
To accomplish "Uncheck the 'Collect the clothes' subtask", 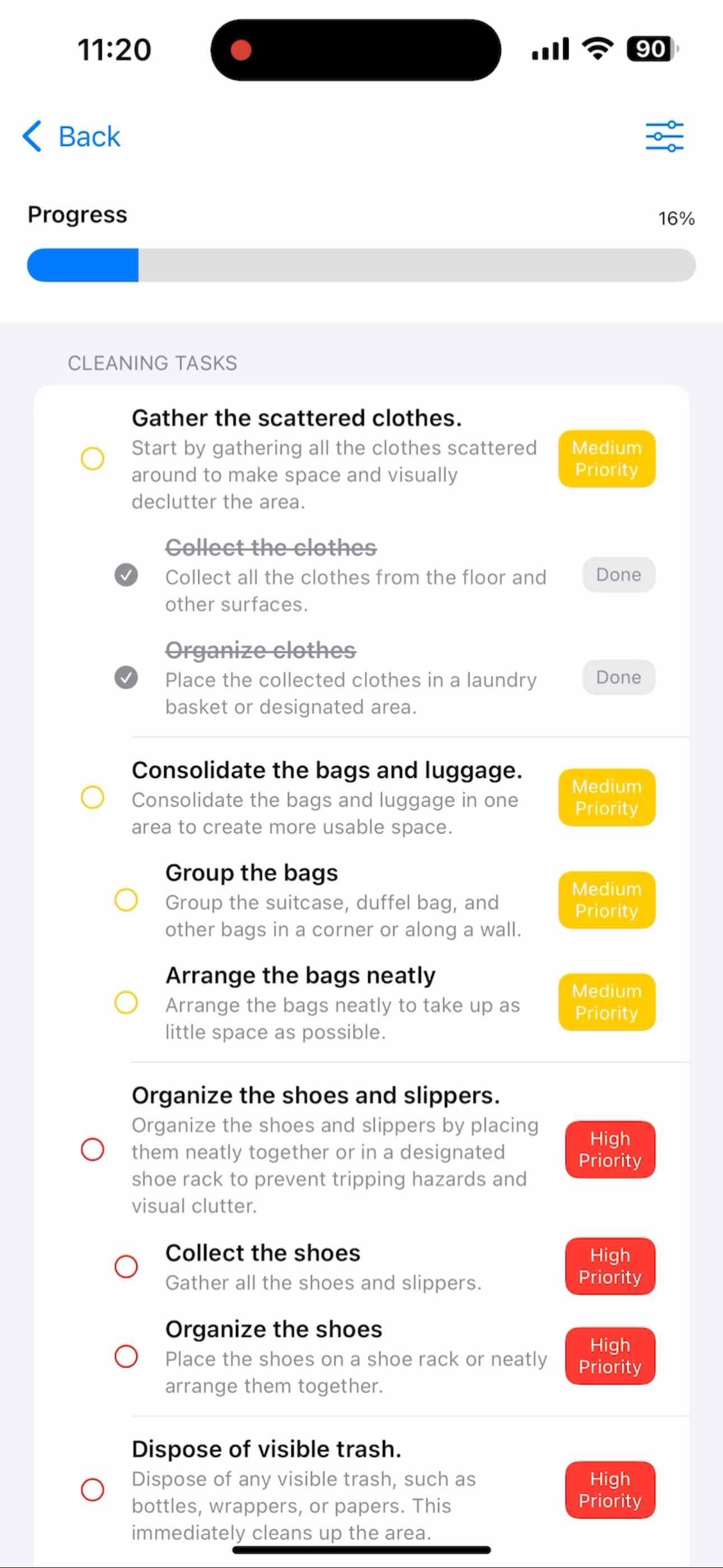I will click(126, 575).
